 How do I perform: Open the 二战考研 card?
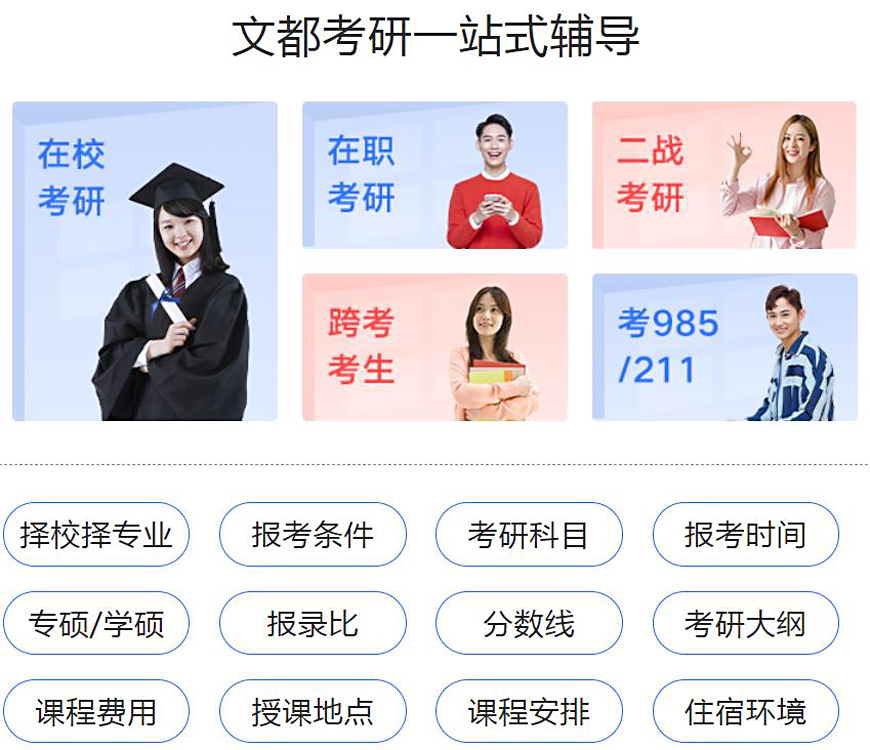(724, 175)
